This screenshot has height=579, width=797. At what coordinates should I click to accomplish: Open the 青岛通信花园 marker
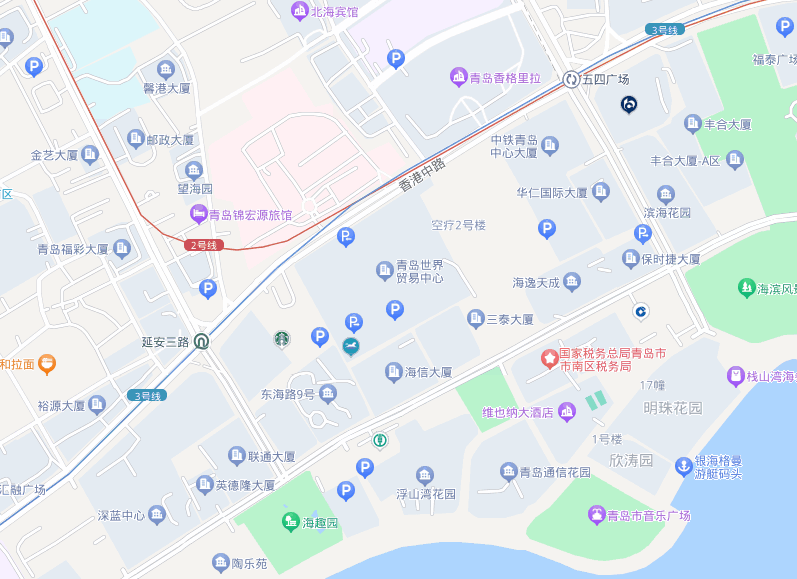[509, 472]
